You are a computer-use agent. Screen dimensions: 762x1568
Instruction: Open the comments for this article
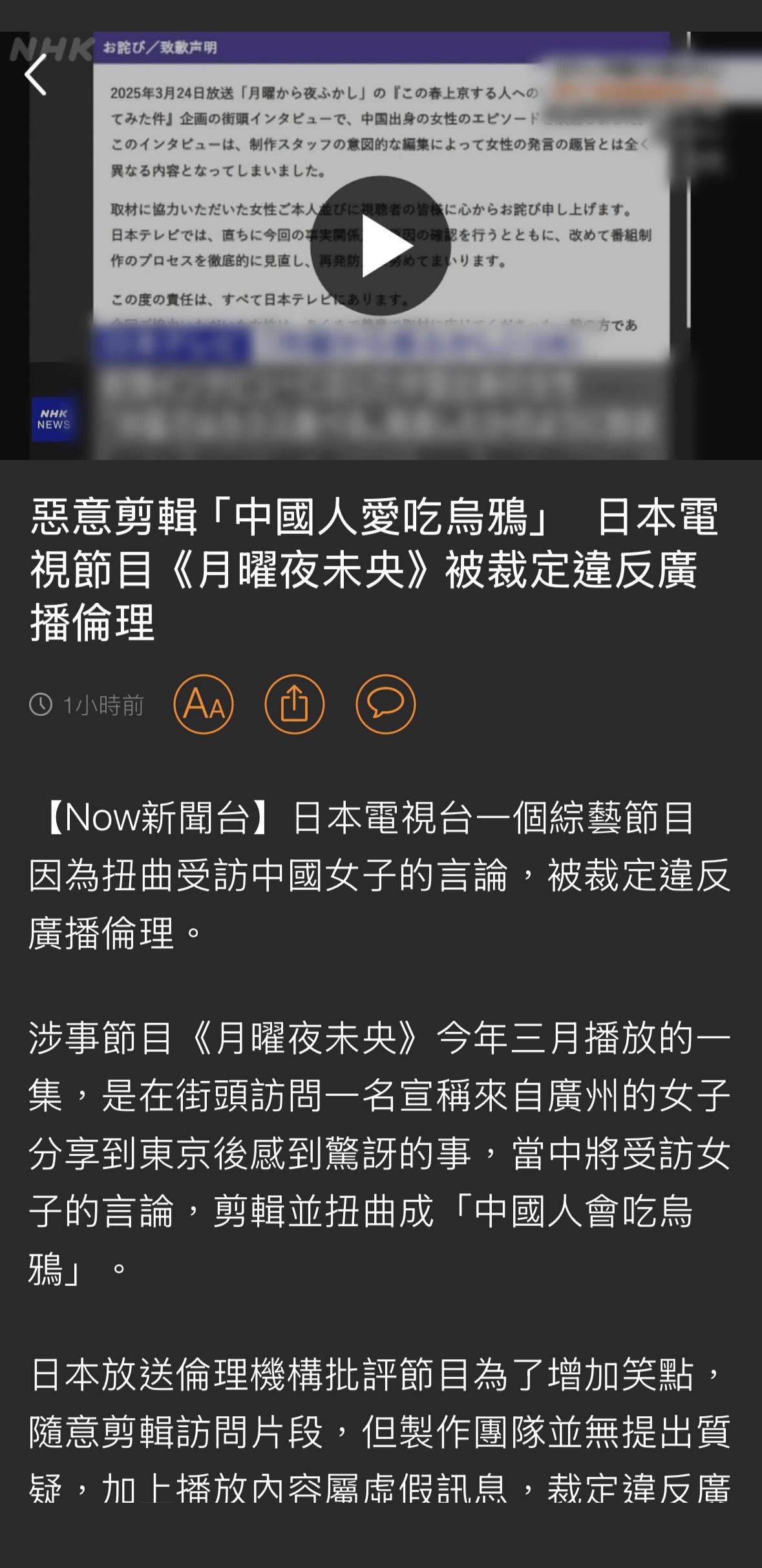pyautogui.click(x=385, y=704)
